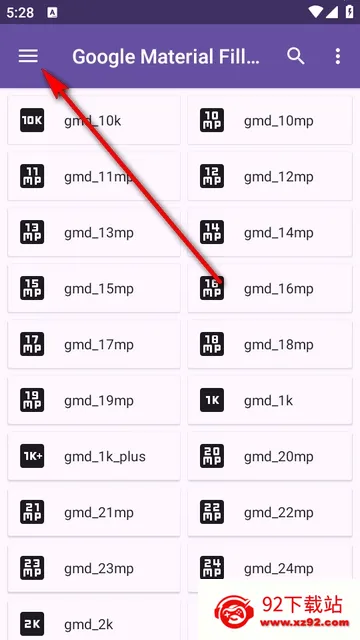This screenshot has height=640, width=360.
Task: Open the navigation drawer menu
Action: point(28,56)
